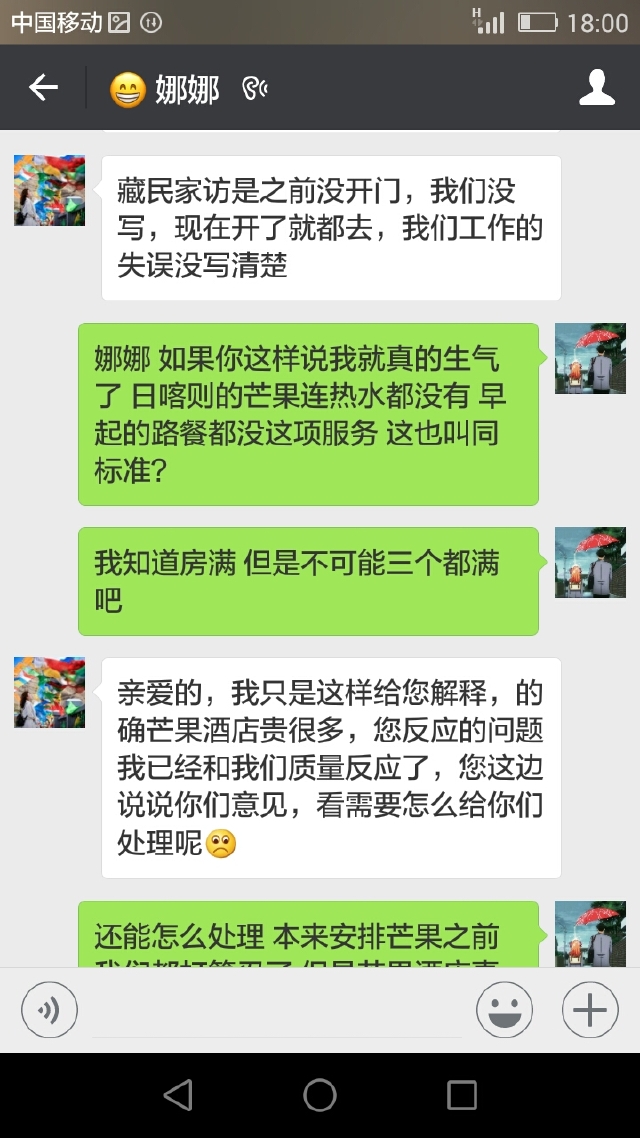Viewport: 640px width, 1138px height.
Task: Open 娜娜's chat info profile icon
Action: click(597, 88)
